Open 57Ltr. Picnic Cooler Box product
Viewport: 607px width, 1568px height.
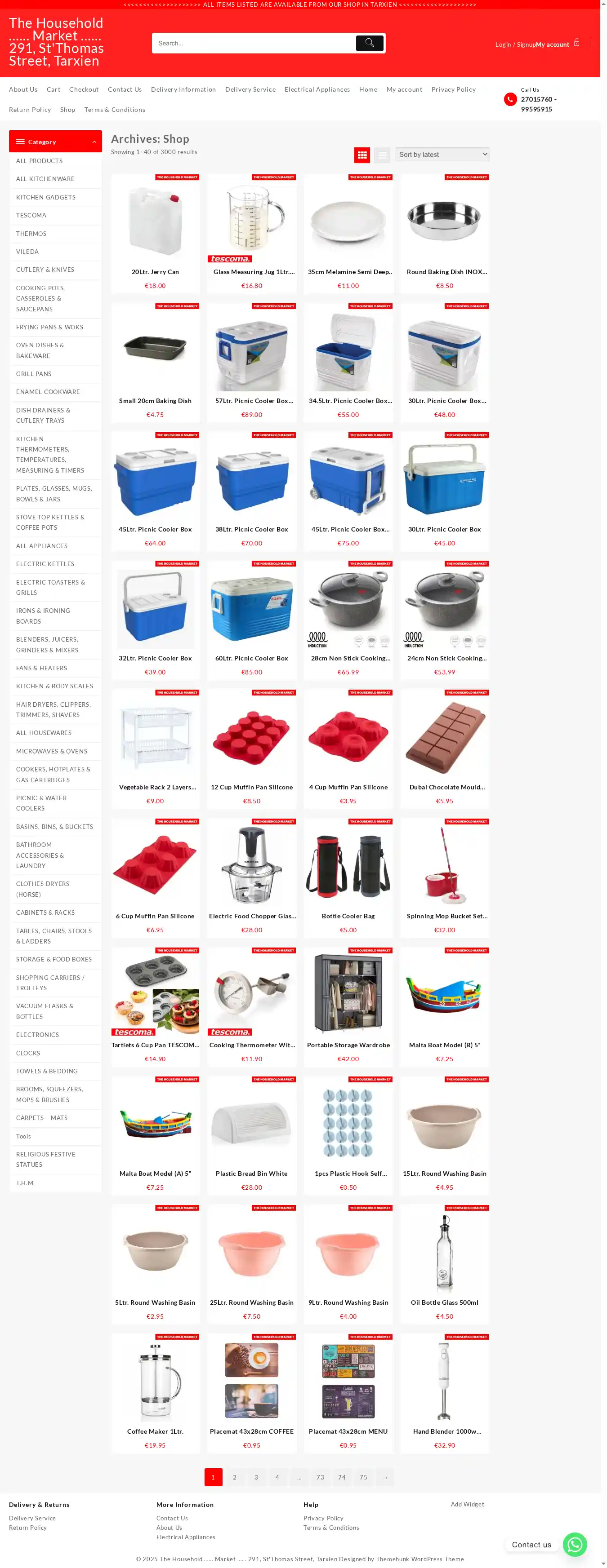pyautogui.click(x=252, y=400)
